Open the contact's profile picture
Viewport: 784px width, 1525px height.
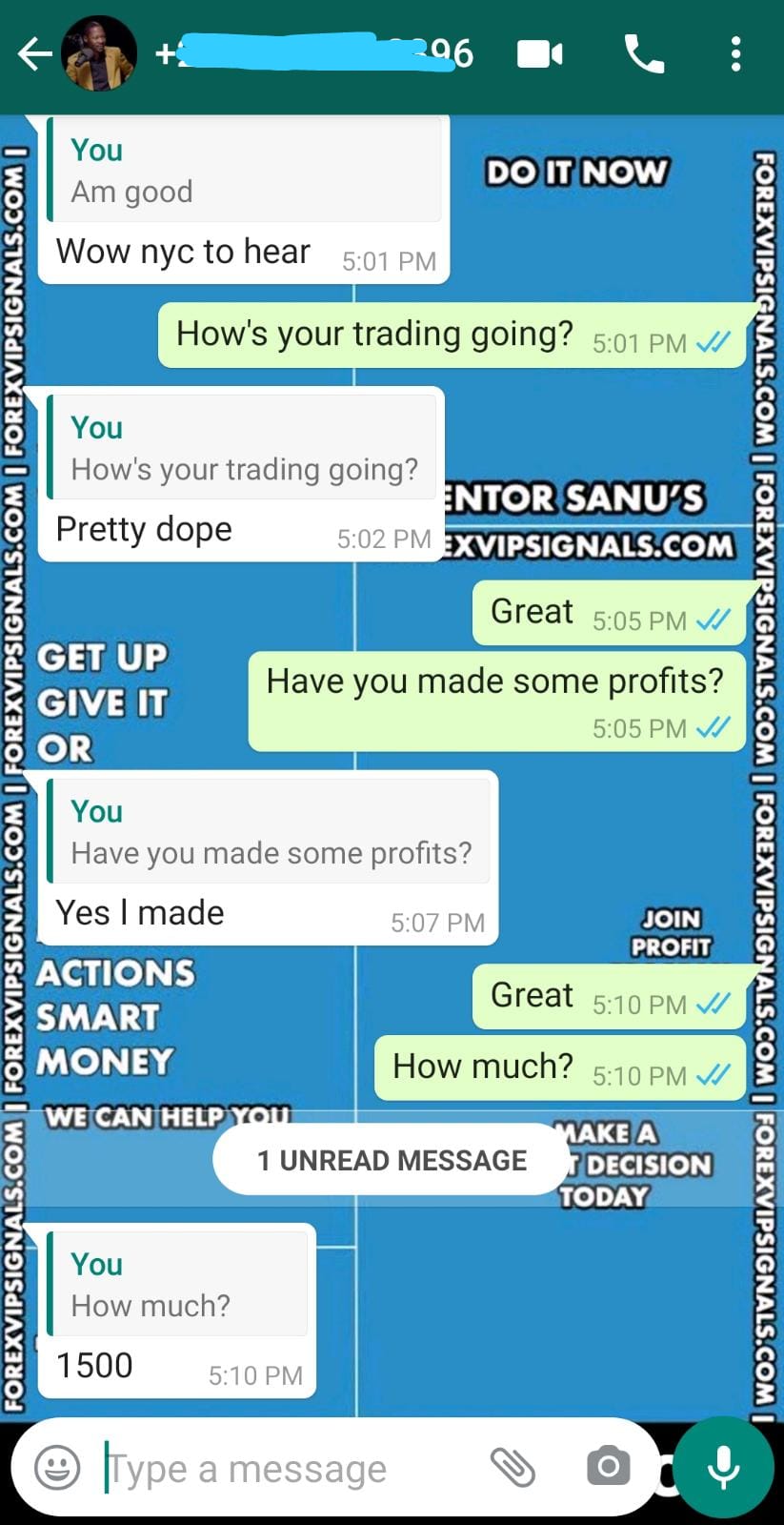pyautogui.click(x=98, y=54)
